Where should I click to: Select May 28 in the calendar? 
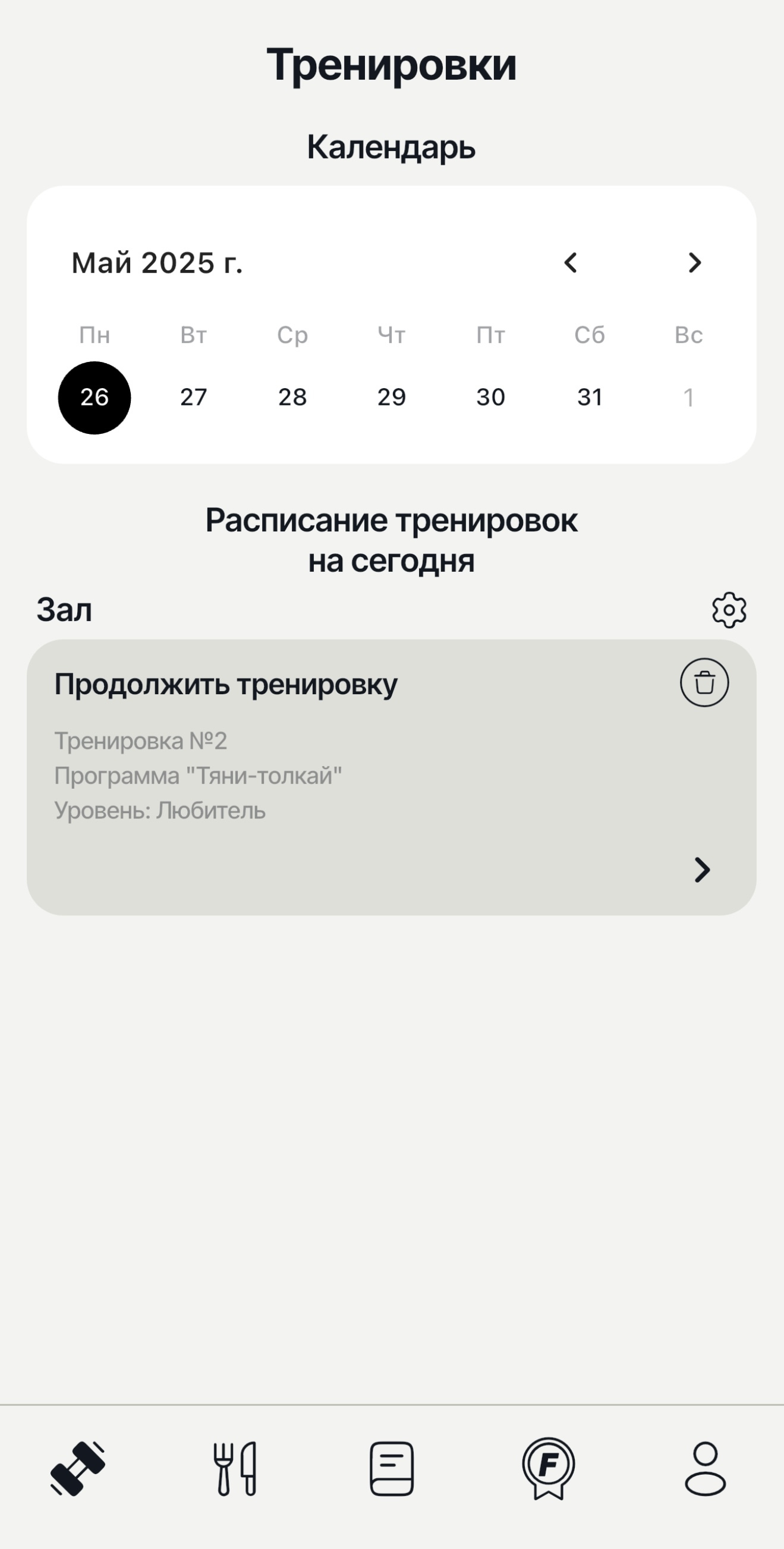(293, 398)
